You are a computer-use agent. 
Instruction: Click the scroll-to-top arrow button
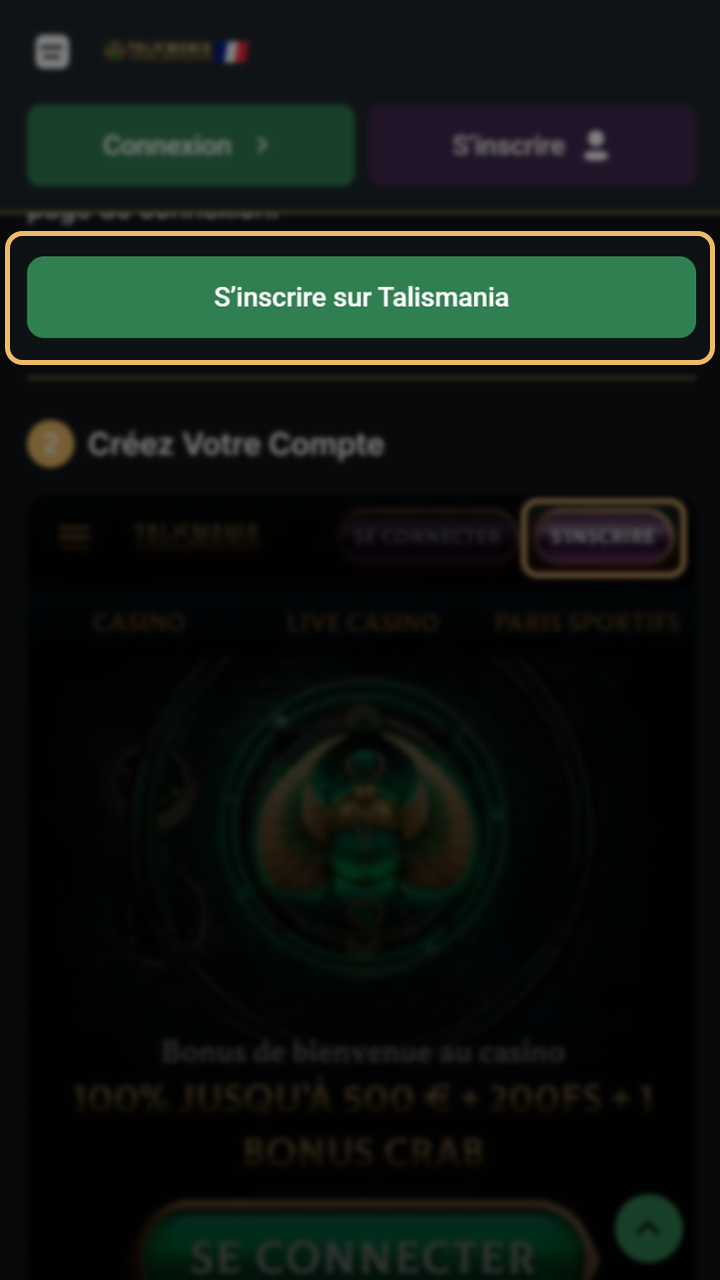(648, 1228)
